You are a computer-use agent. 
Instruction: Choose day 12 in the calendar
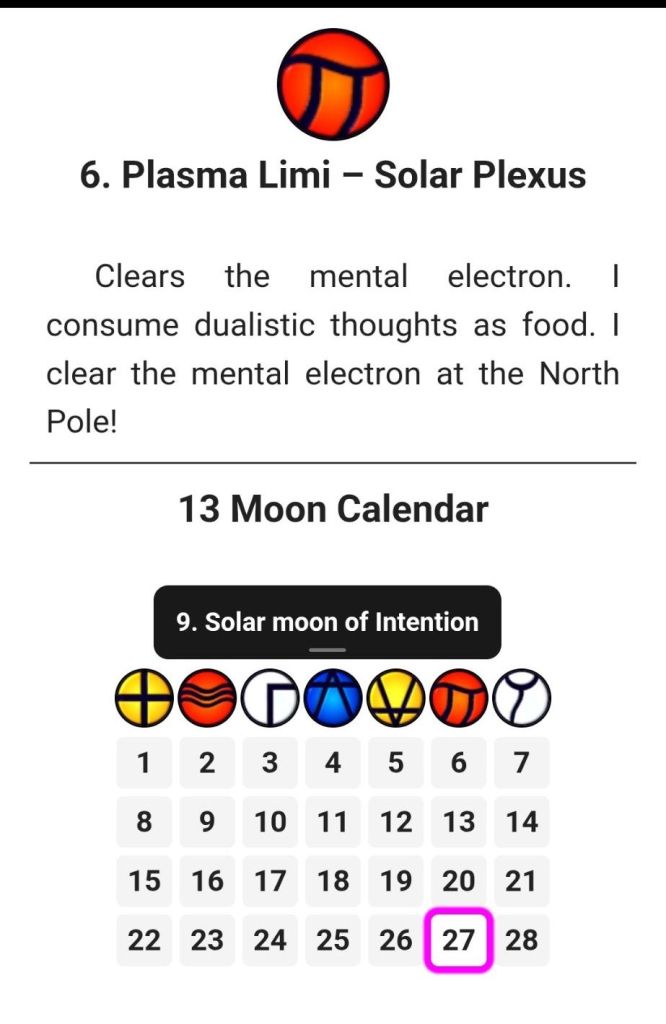[x=396, y=822]
